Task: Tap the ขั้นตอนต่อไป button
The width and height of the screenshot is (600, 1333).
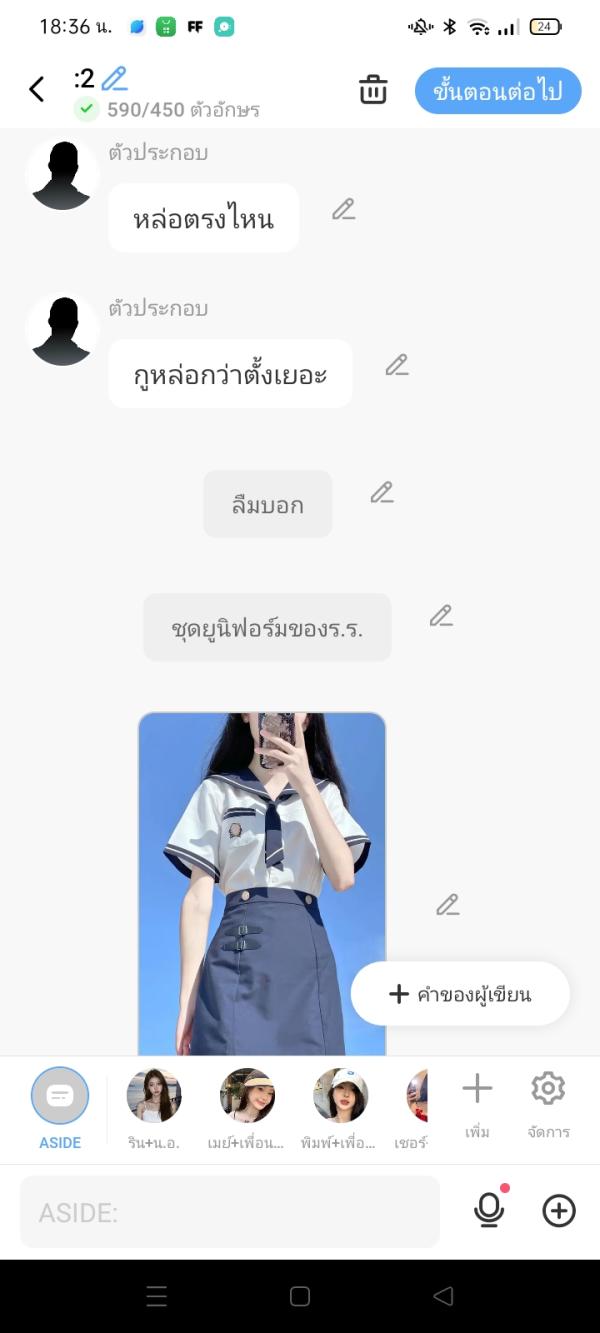Action: point(498,91)
